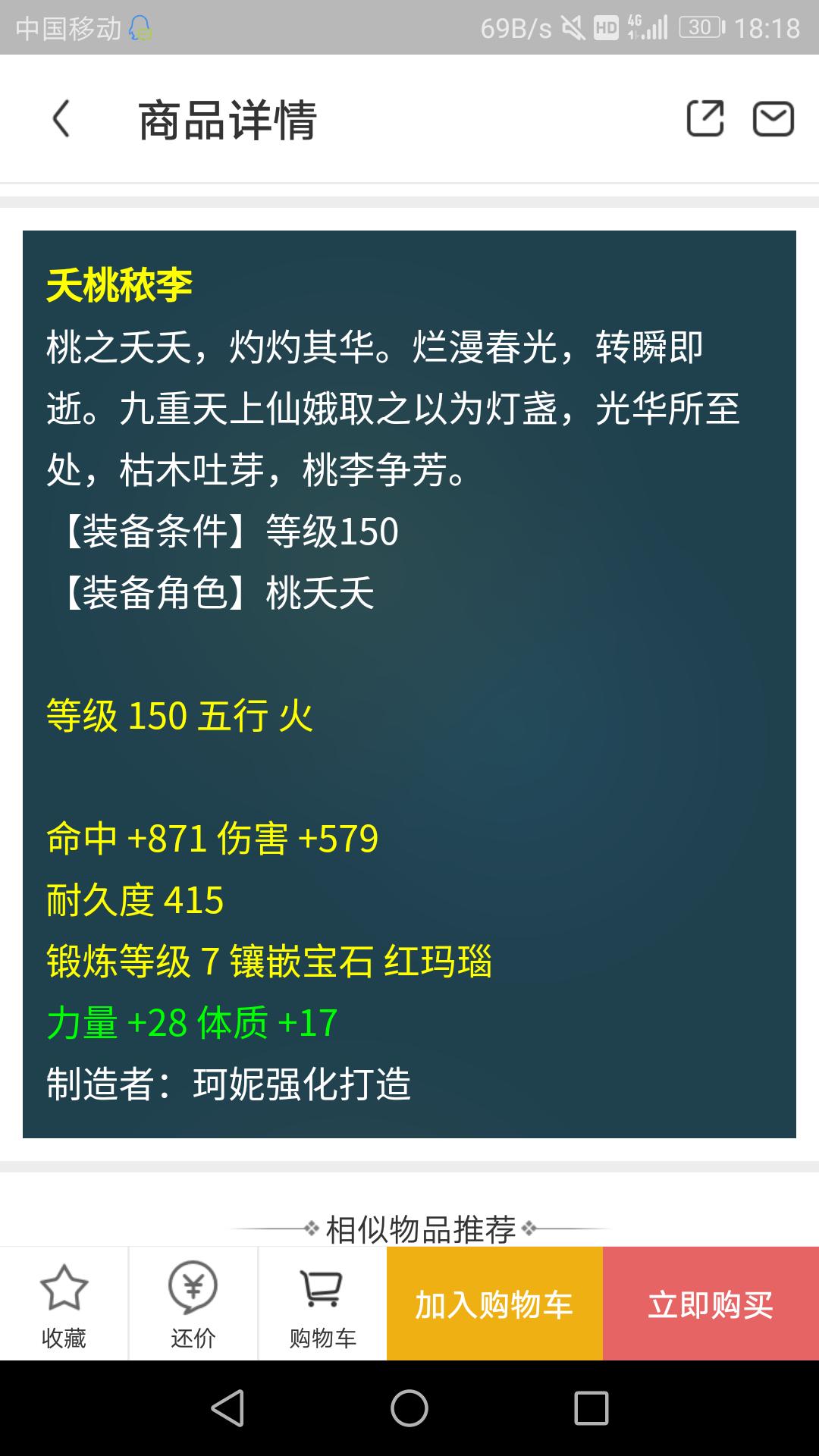819x1456 pixels.
Task: Go back from the 商品详情 page
Action: click(x=61, y=119)
